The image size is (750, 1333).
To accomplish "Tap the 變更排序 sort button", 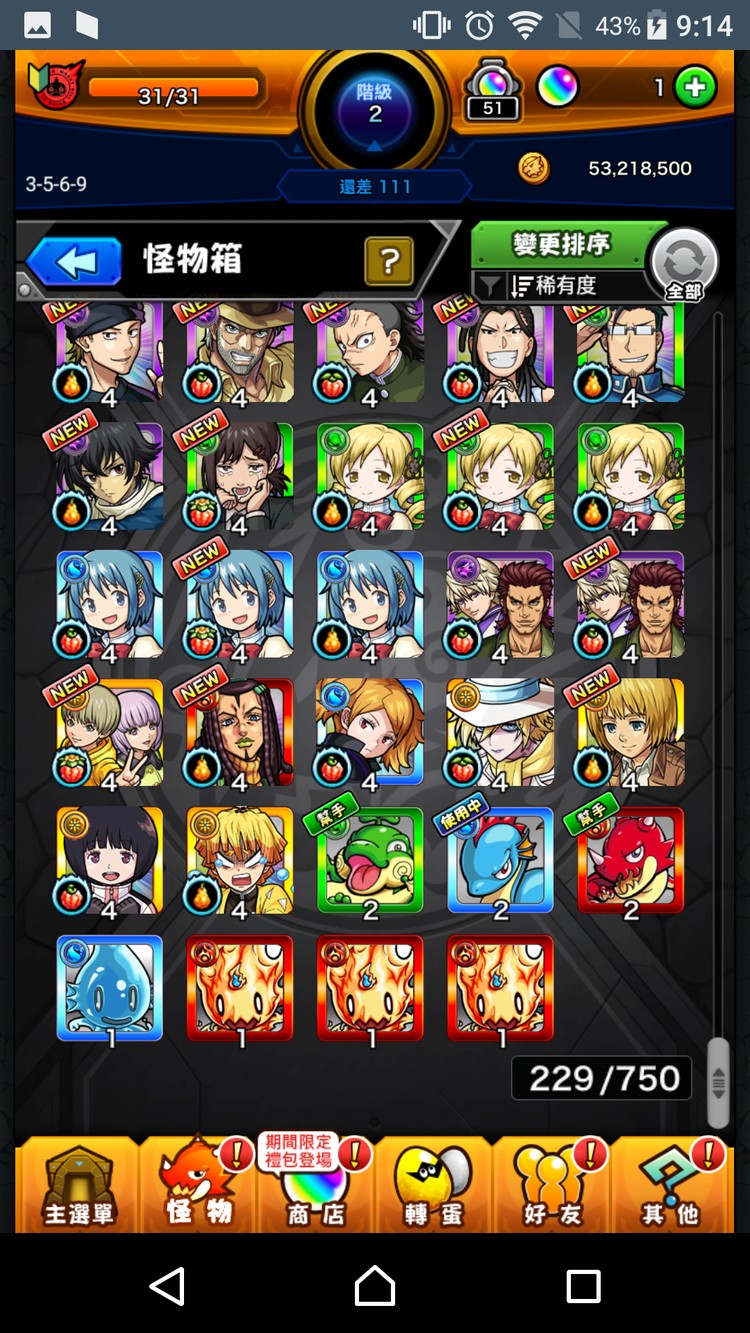I will point(560,244).
